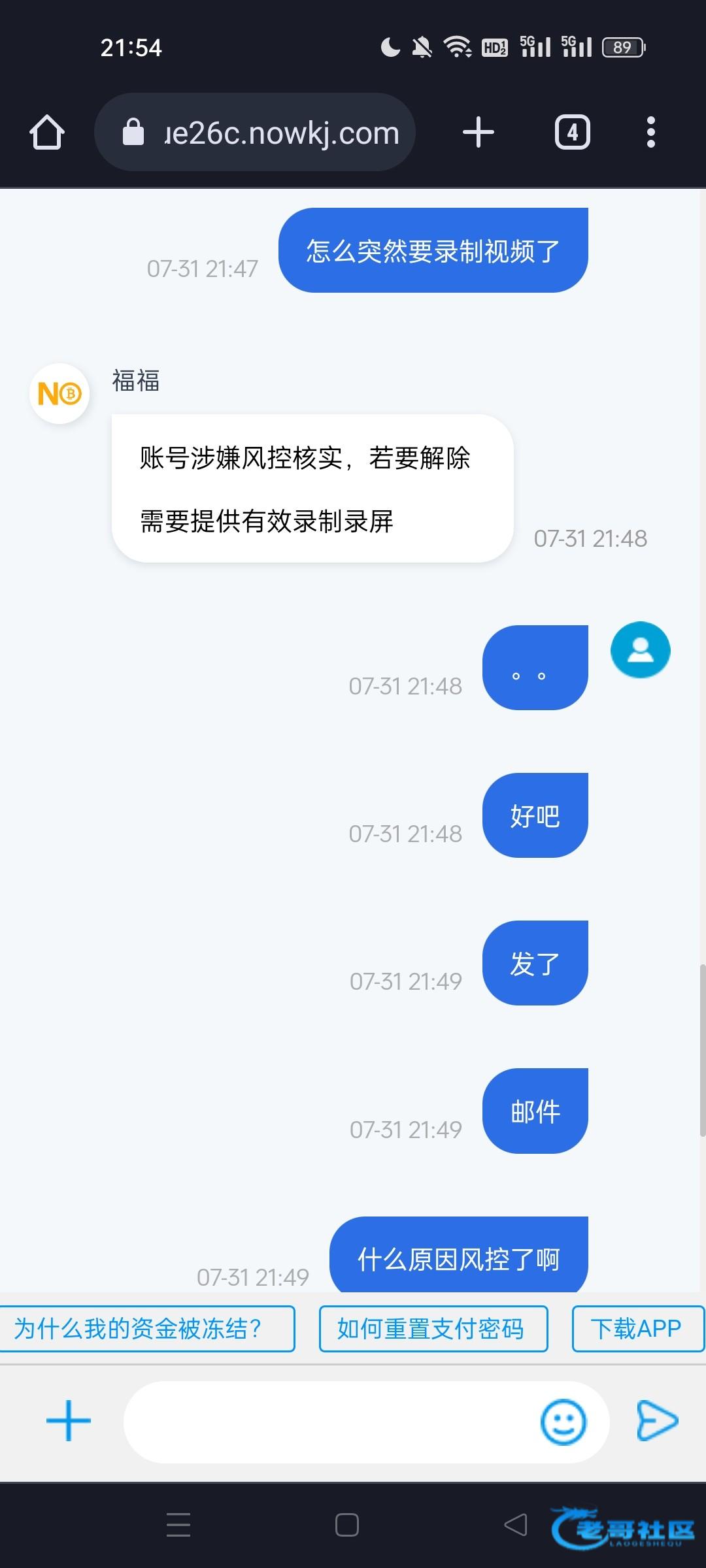Open the attachment plus menu
The height and width of the screenshot is (1568, 706).
click(69, 1421)
